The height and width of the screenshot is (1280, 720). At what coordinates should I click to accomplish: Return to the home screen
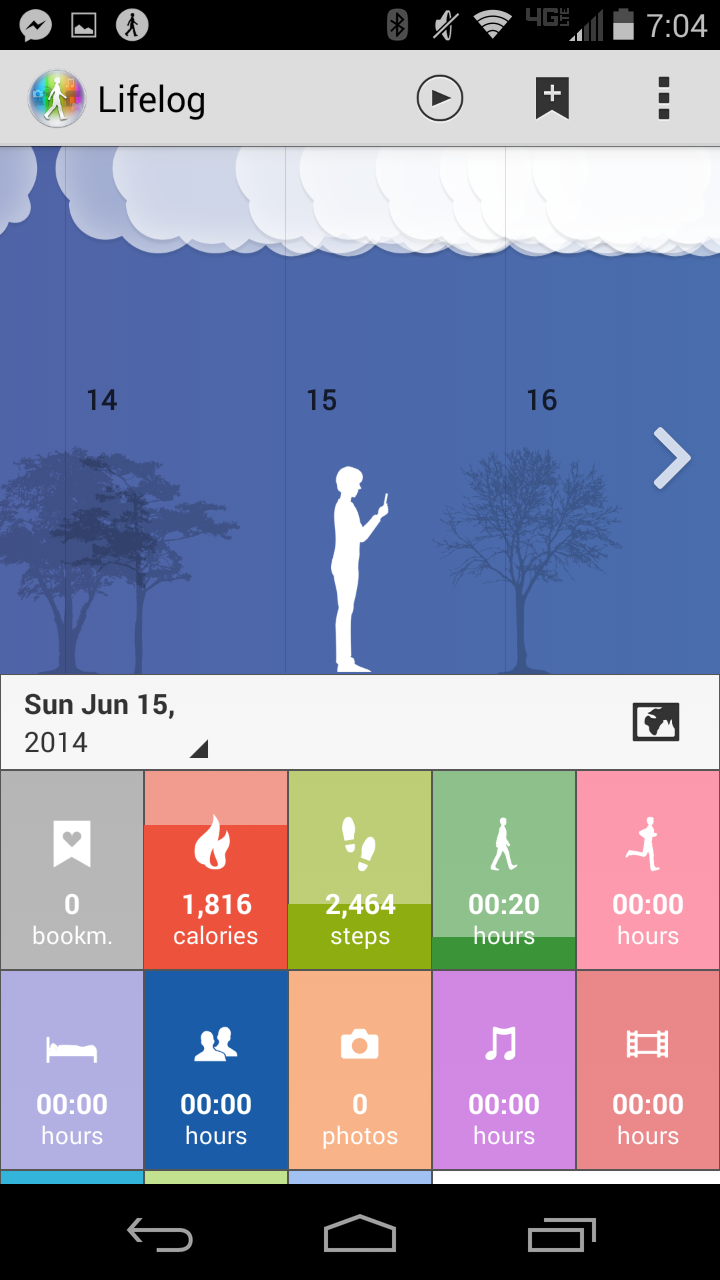click(360, 1236)
